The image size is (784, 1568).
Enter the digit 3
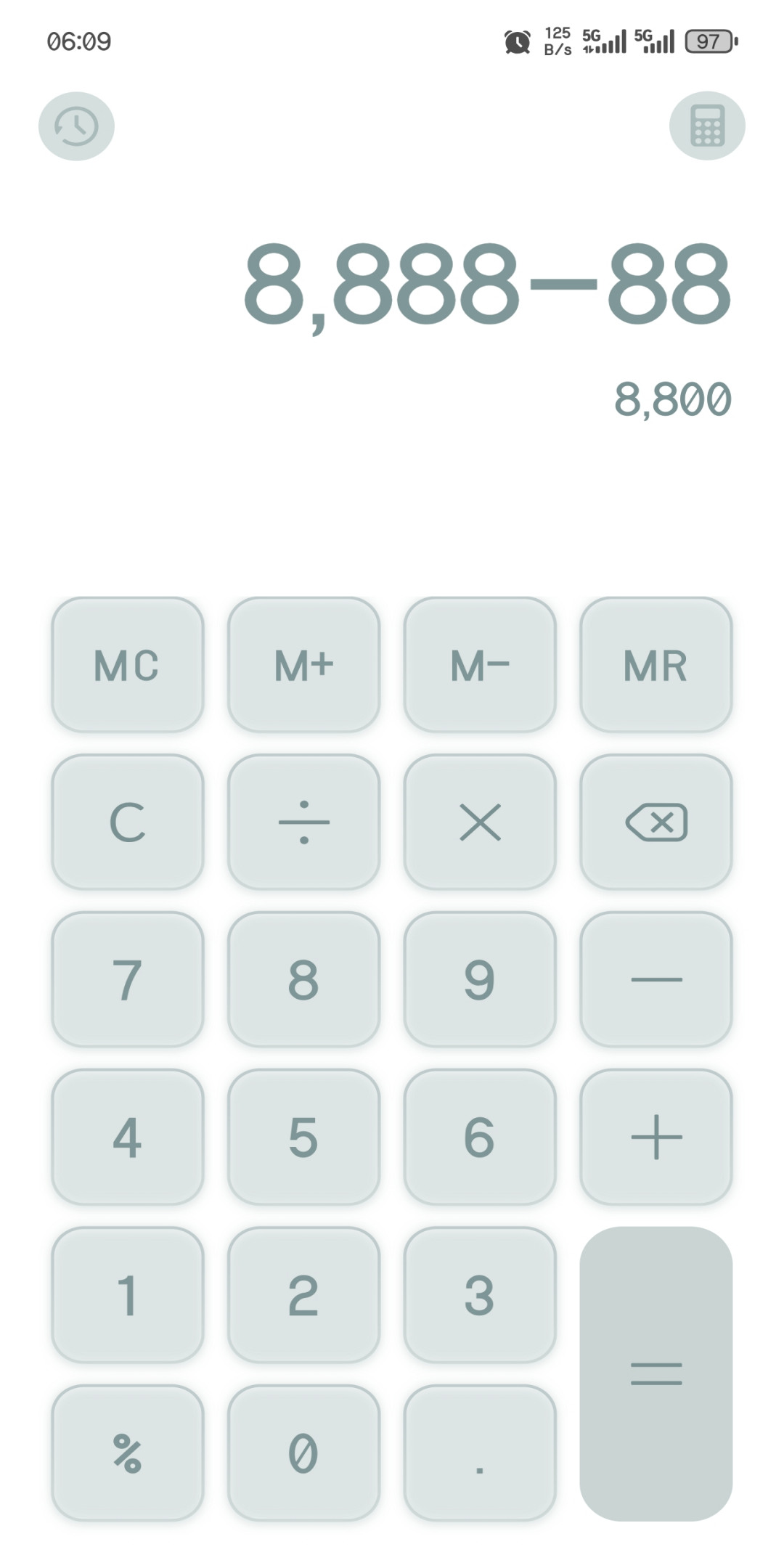pos(480,1295)
